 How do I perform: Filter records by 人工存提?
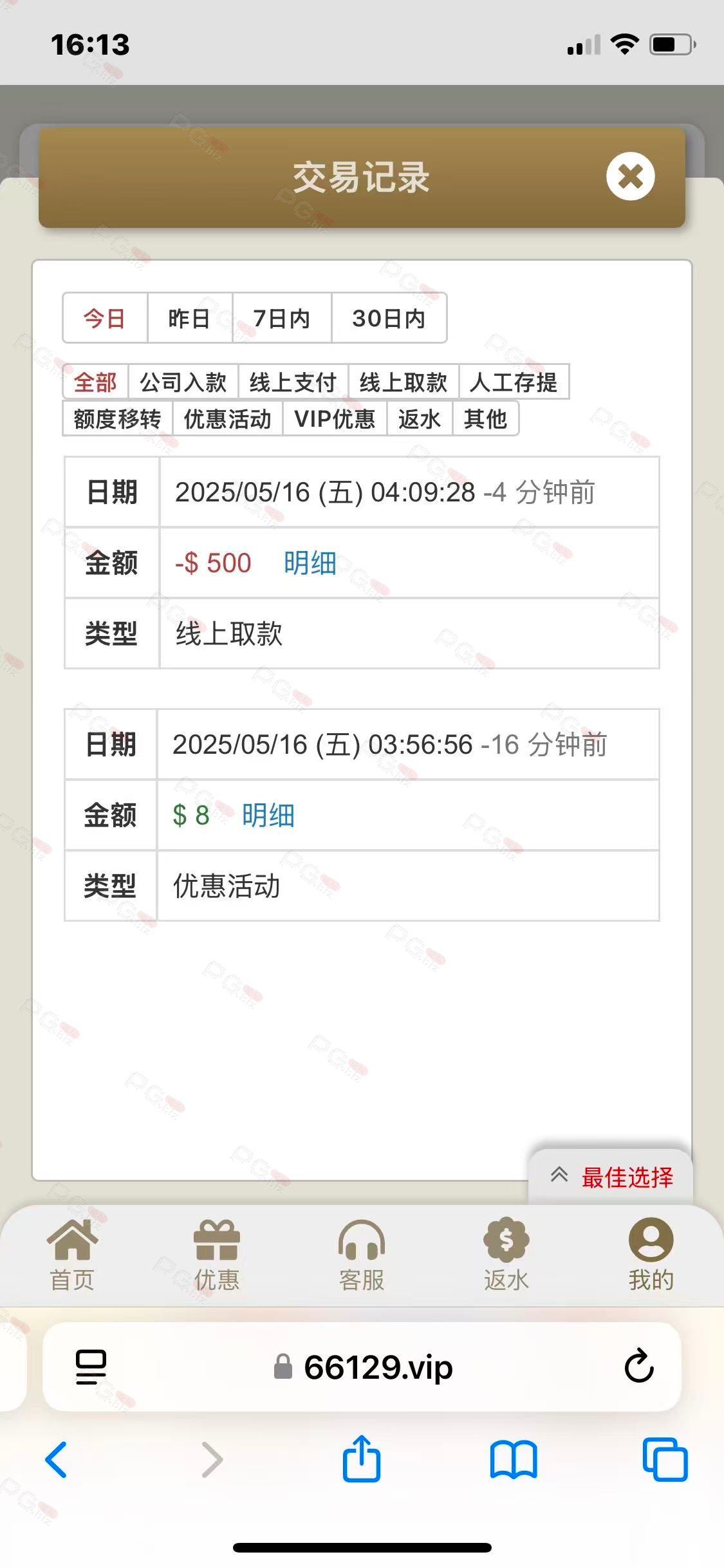514,382
